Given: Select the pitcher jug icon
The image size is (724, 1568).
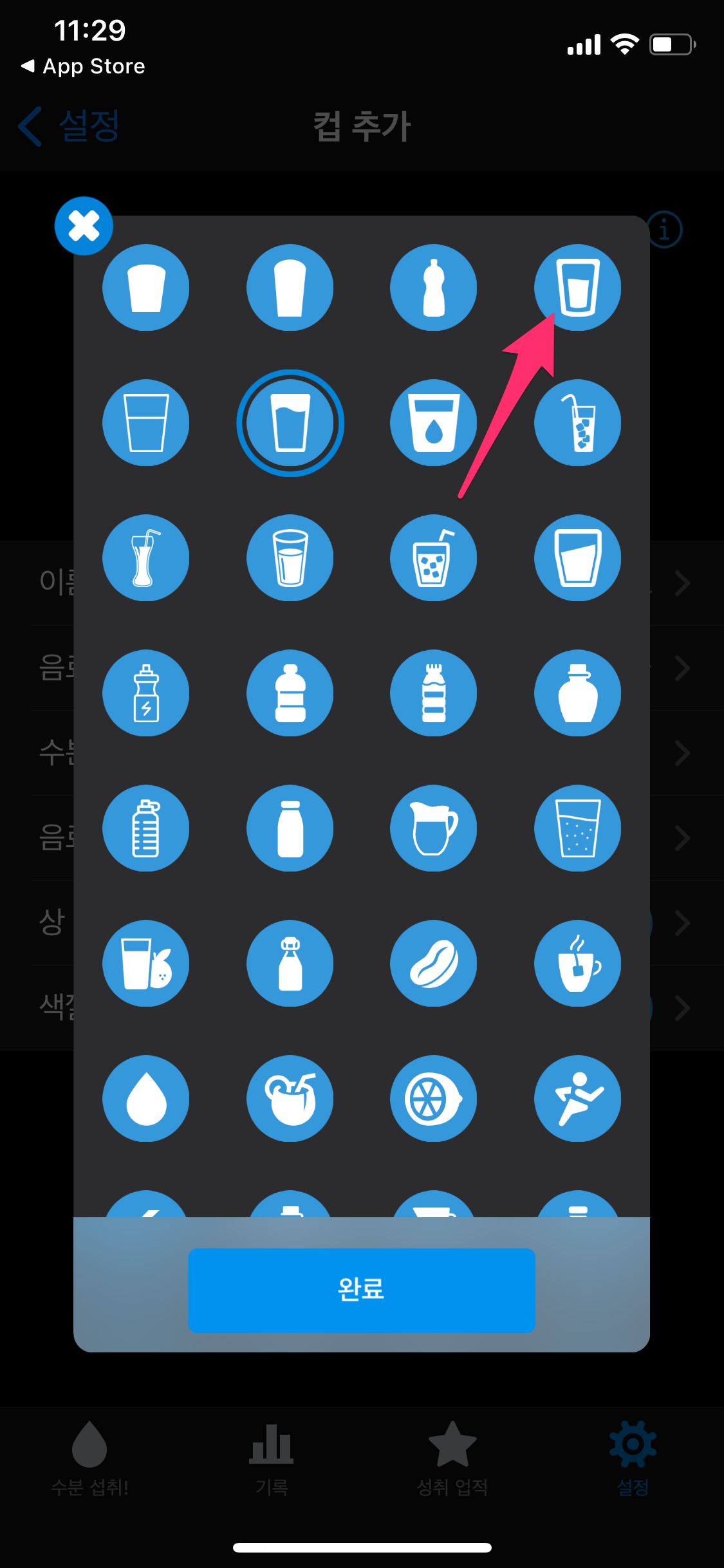Looking at the screenshot, I should coord(434,828).
